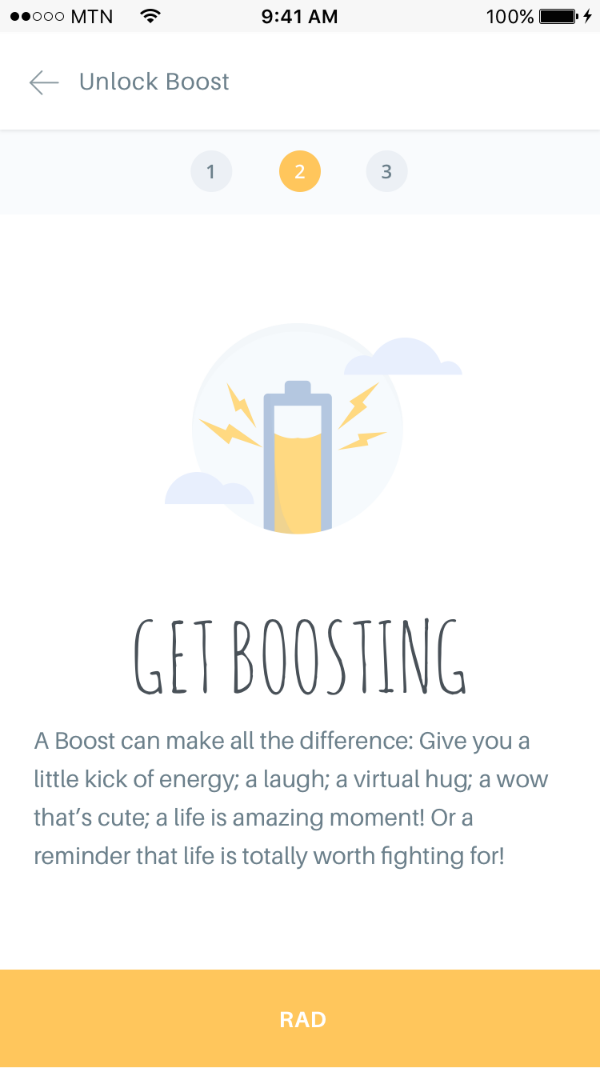Go back from Unlock Boost
This screenshot has height=1068, width=600.
coord(44,82)
